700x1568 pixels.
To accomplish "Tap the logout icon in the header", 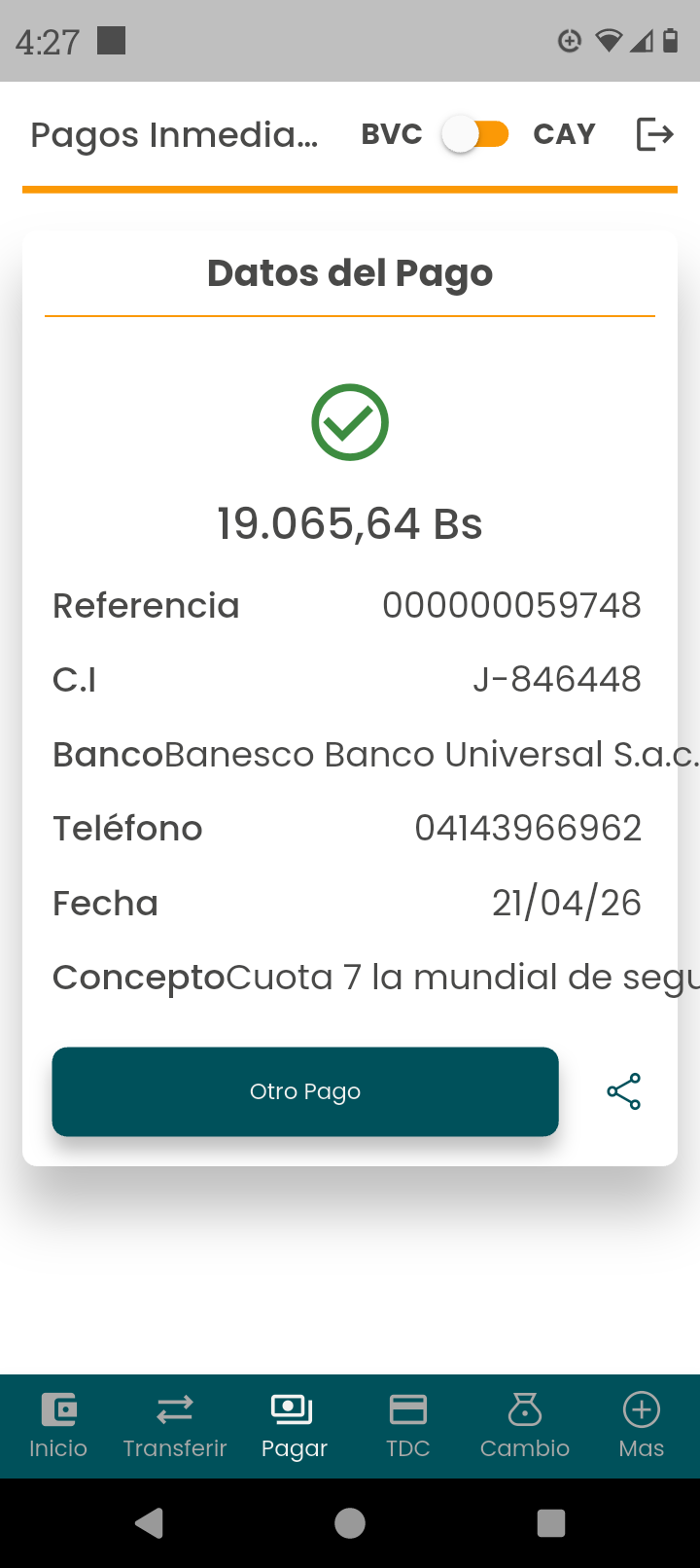I will (x=654, y=134).
